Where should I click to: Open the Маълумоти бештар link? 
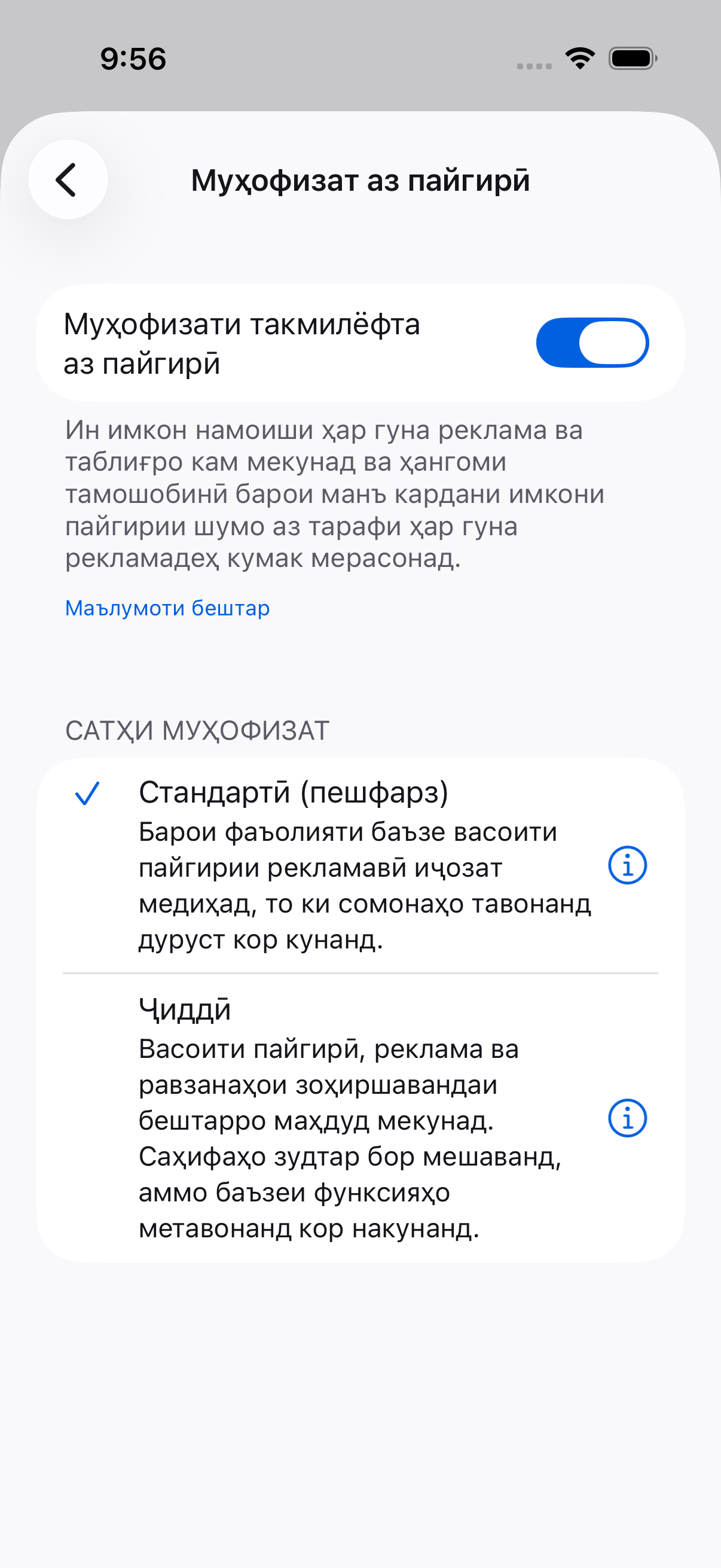point(167,608)
